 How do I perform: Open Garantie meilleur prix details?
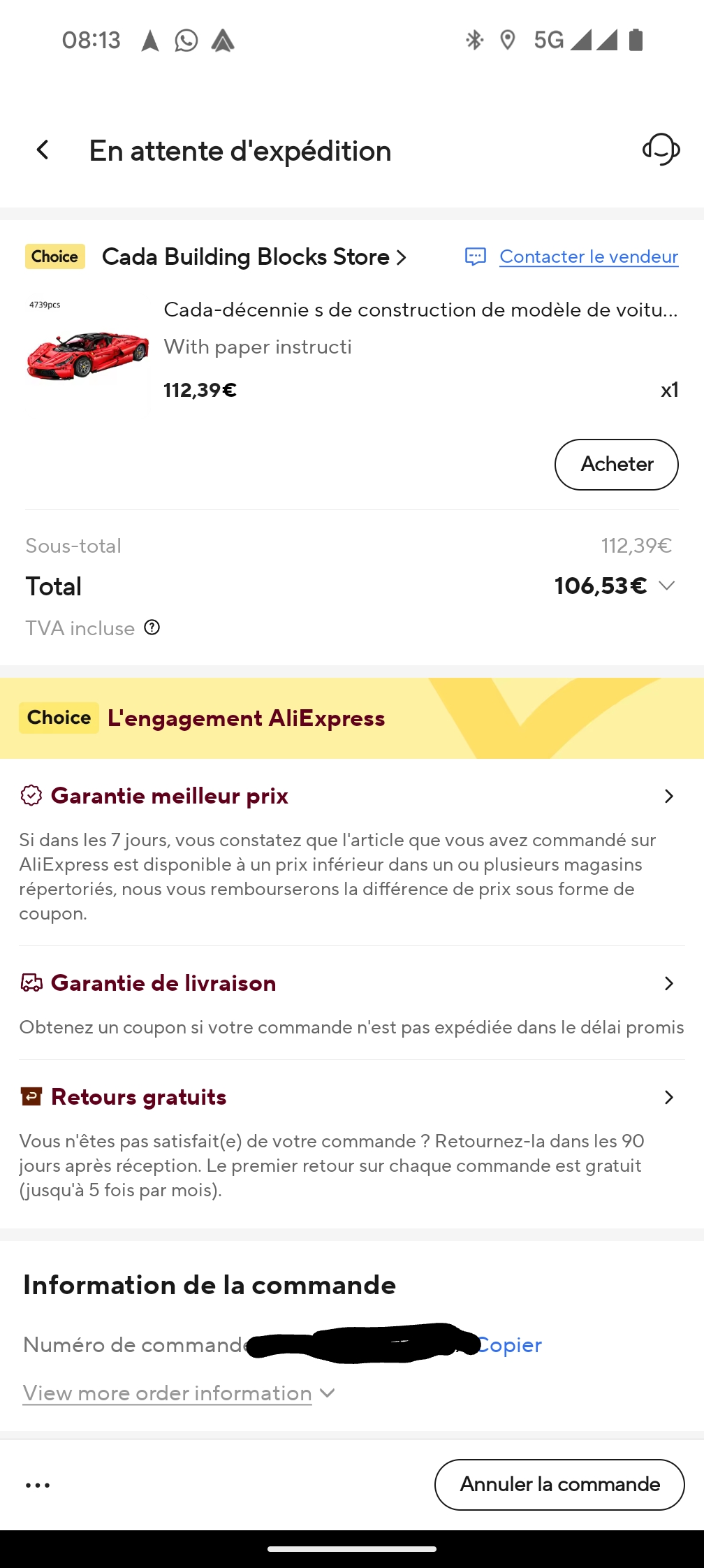[x=668, y=796]
